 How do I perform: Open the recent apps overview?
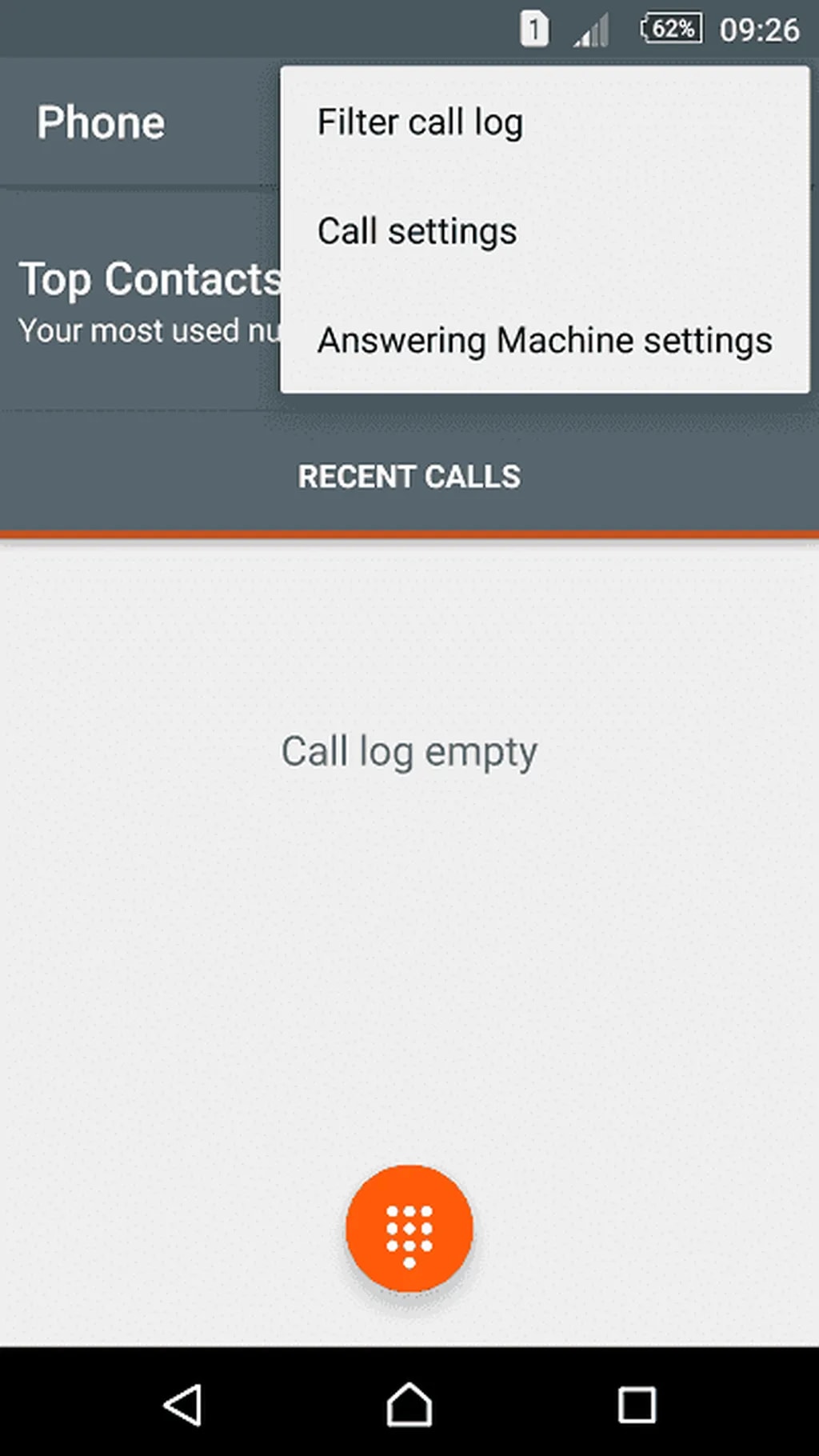click(637, 1404)
